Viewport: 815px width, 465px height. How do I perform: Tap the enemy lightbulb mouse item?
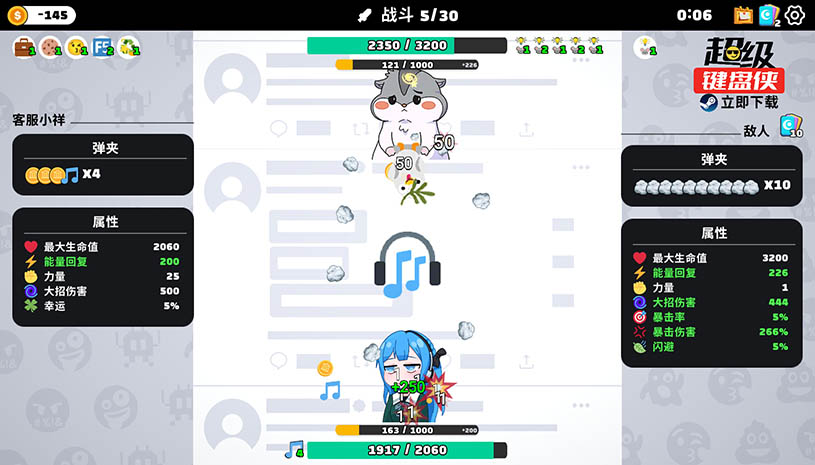click(645, 47)
